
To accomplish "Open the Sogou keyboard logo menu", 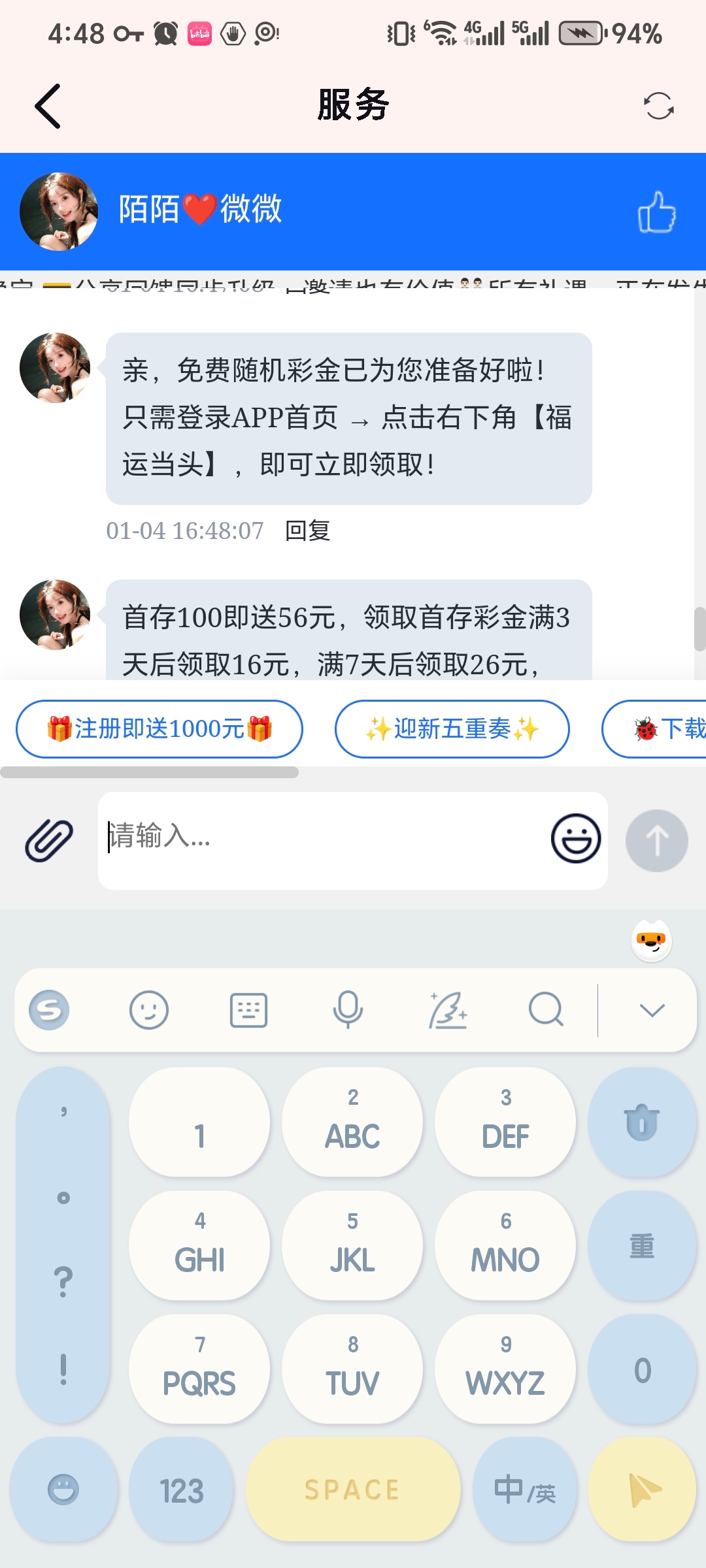I will point(49,1010).
